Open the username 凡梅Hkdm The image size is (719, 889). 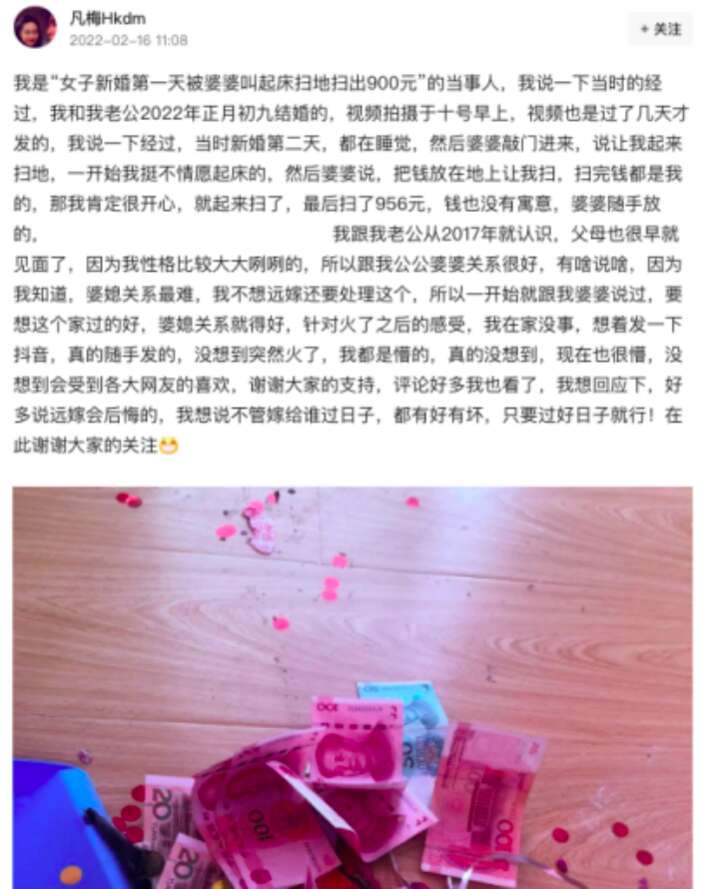[107, 17]
